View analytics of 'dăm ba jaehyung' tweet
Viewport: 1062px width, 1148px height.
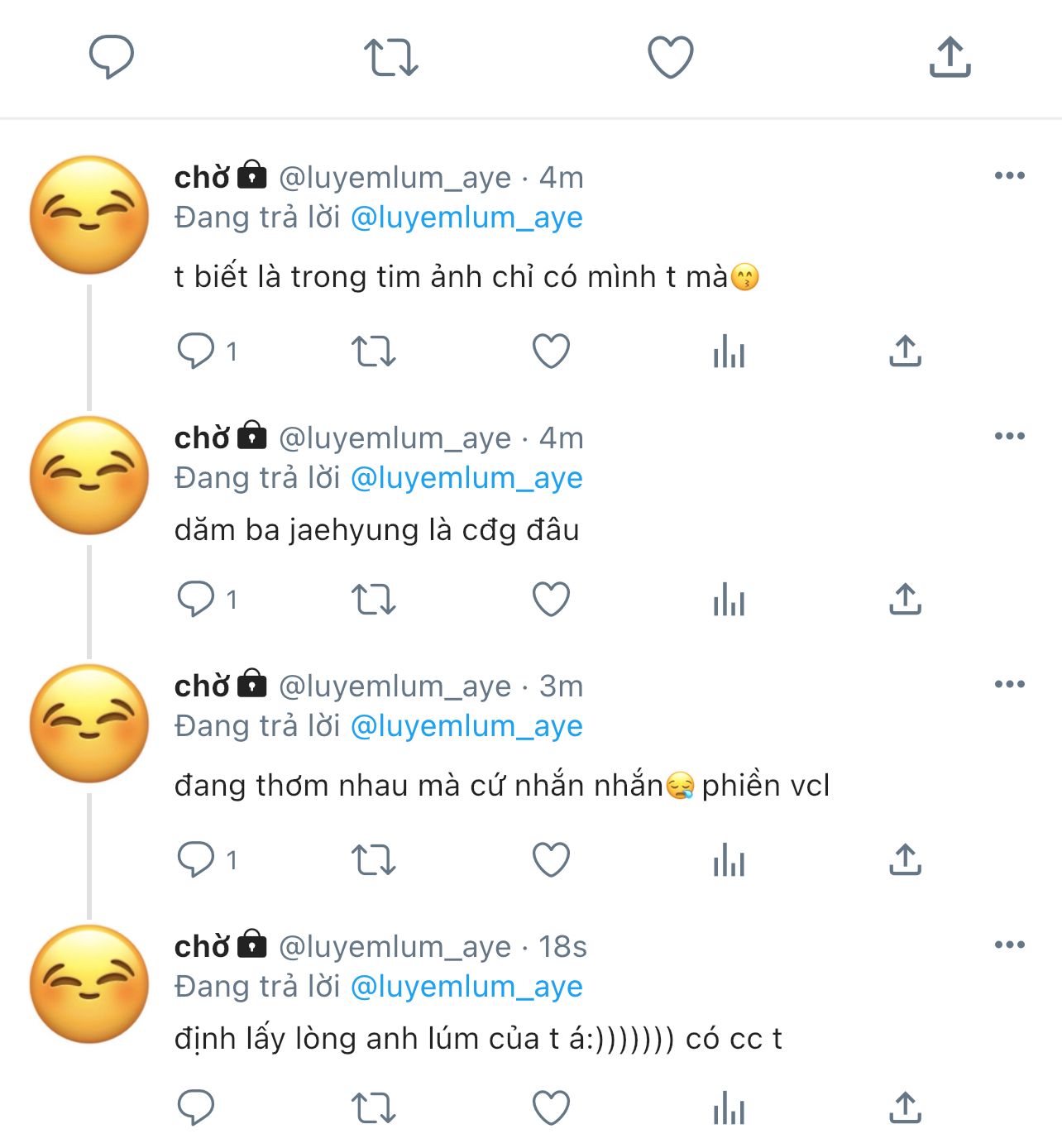pos(729,600)
